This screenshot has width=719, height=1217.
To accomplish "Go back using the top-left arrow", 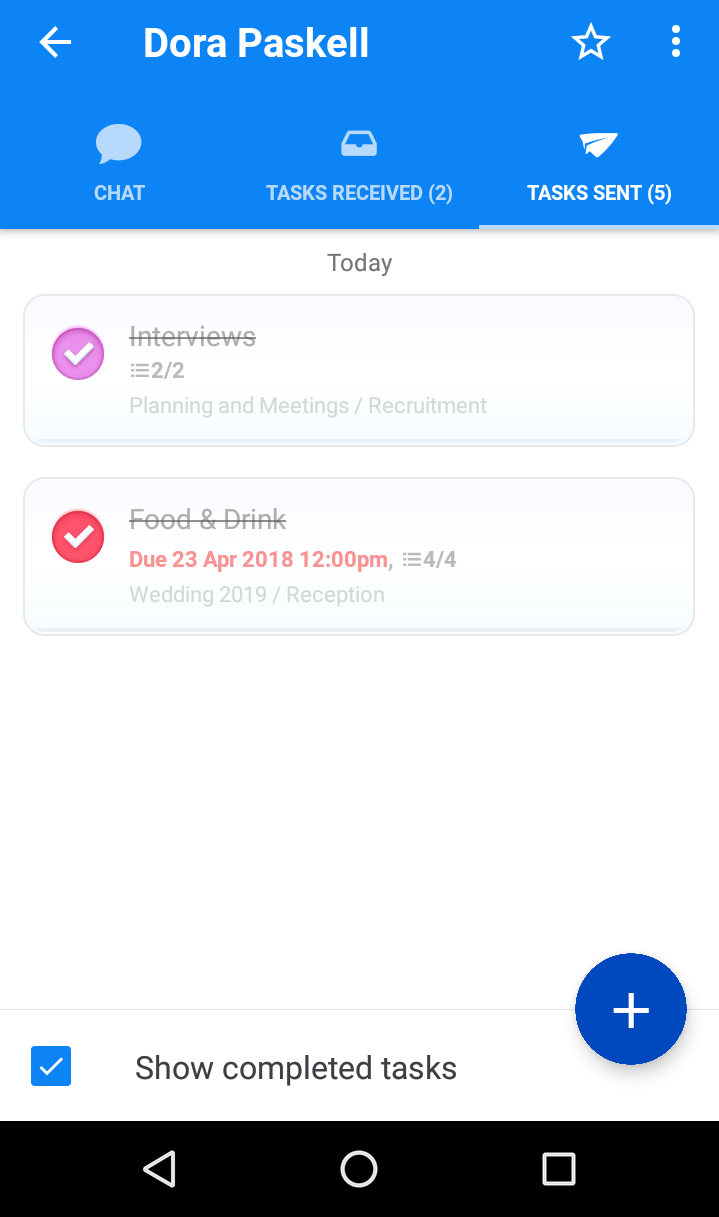I will (56, 43).
